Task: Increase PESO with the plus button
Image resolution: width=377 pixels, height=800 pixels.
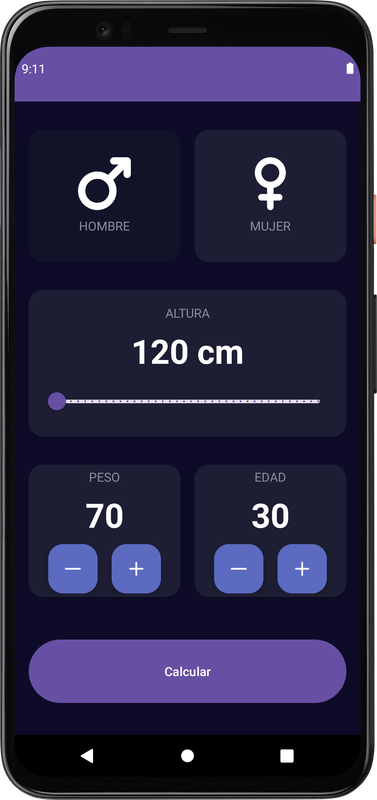Action: pos(136,569)
